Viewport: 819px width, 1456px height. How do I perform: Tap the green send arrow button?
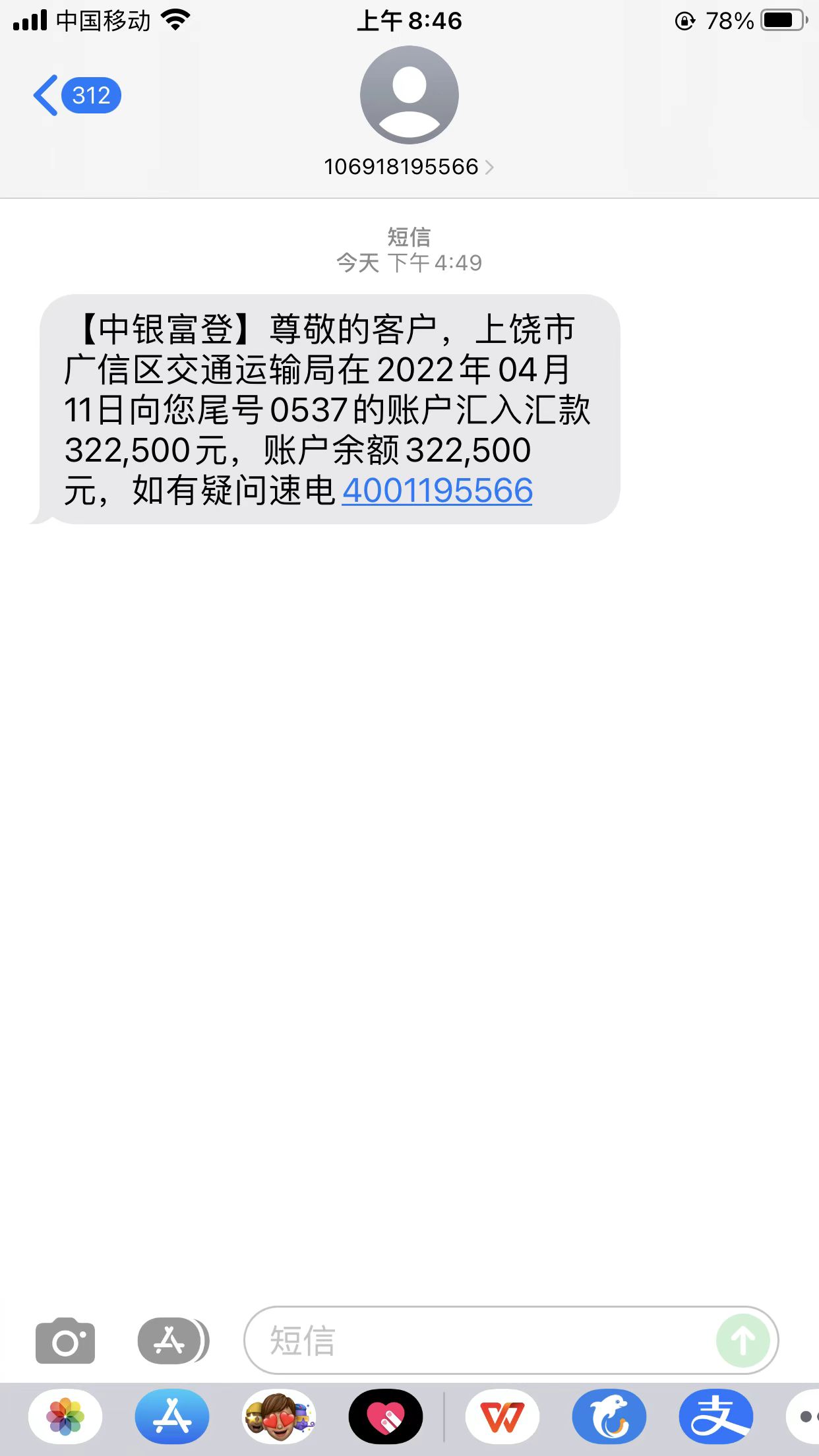pos(743,1341)
